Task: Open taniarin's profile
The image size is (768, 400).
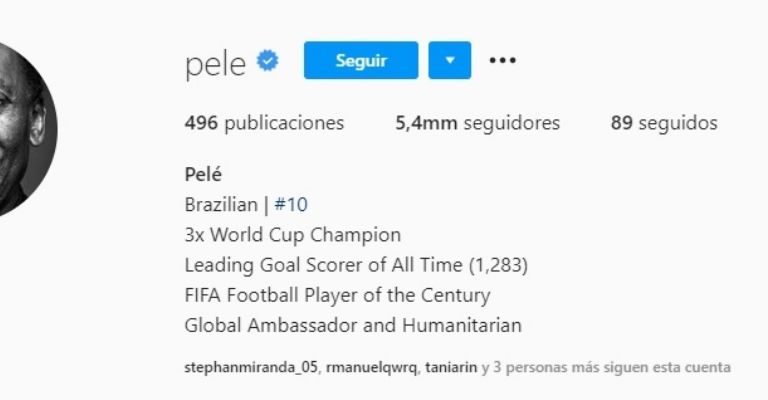Action: 451,367
